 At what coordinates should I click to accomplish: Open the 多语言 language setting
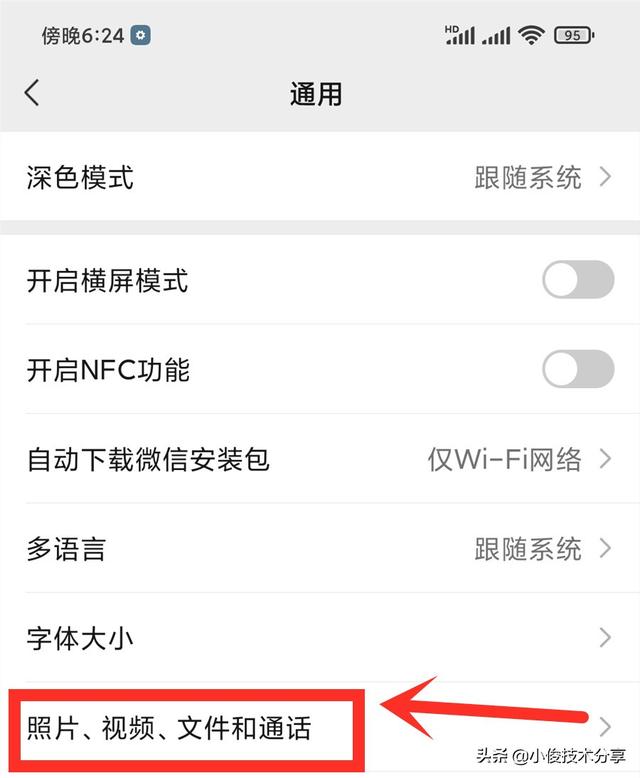click(320, 548)
